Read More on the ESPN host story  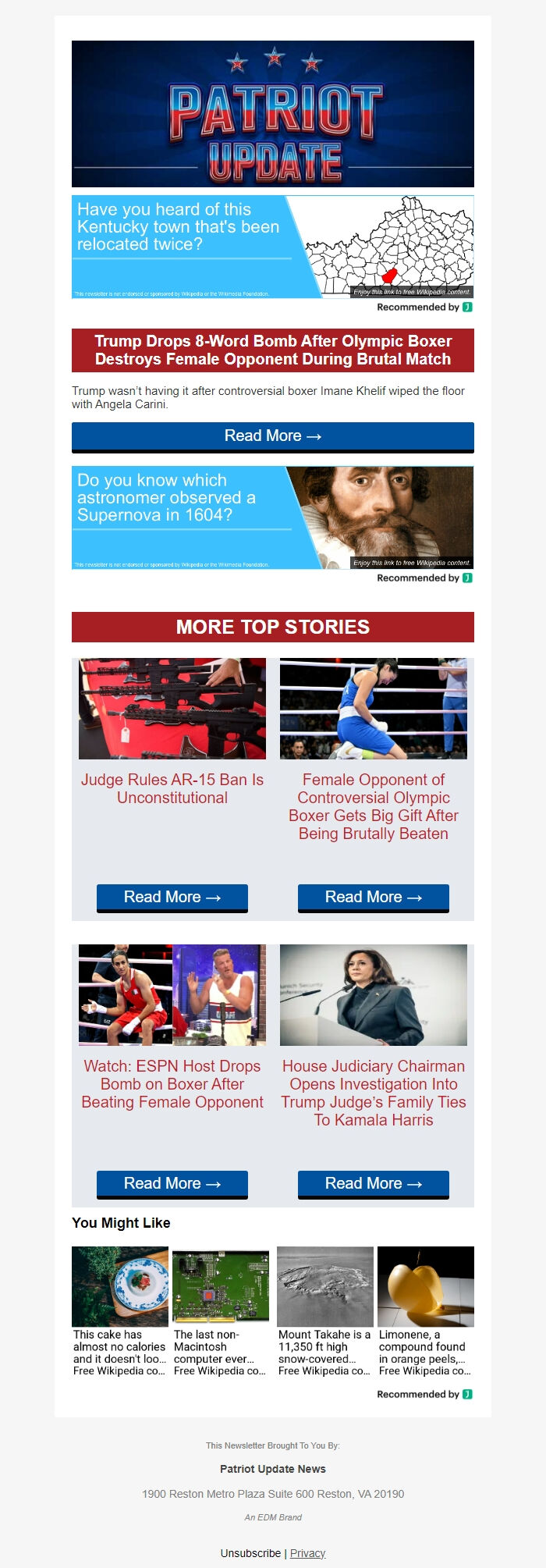coord(172,1183)
